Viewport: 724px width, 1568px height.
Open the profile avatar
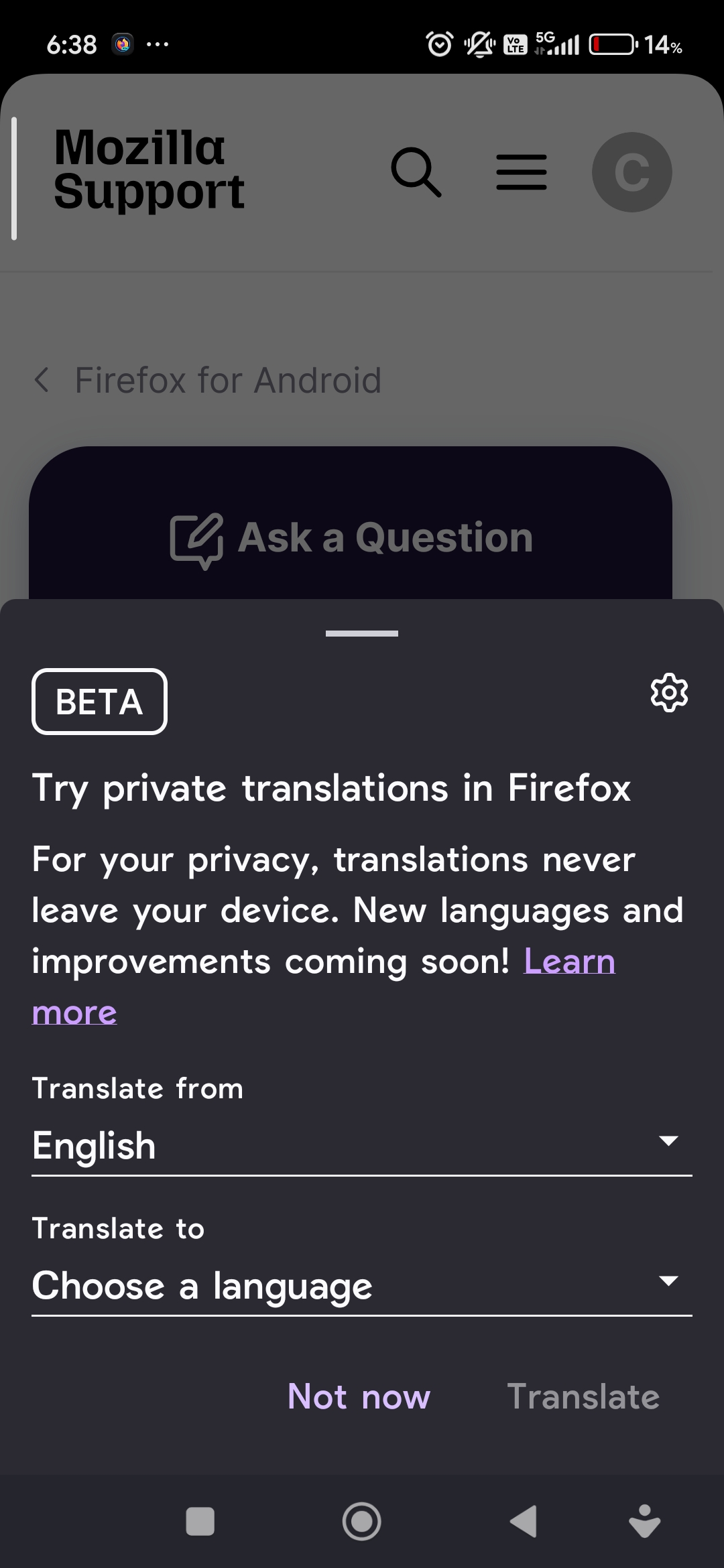click(x=631, y=172)
